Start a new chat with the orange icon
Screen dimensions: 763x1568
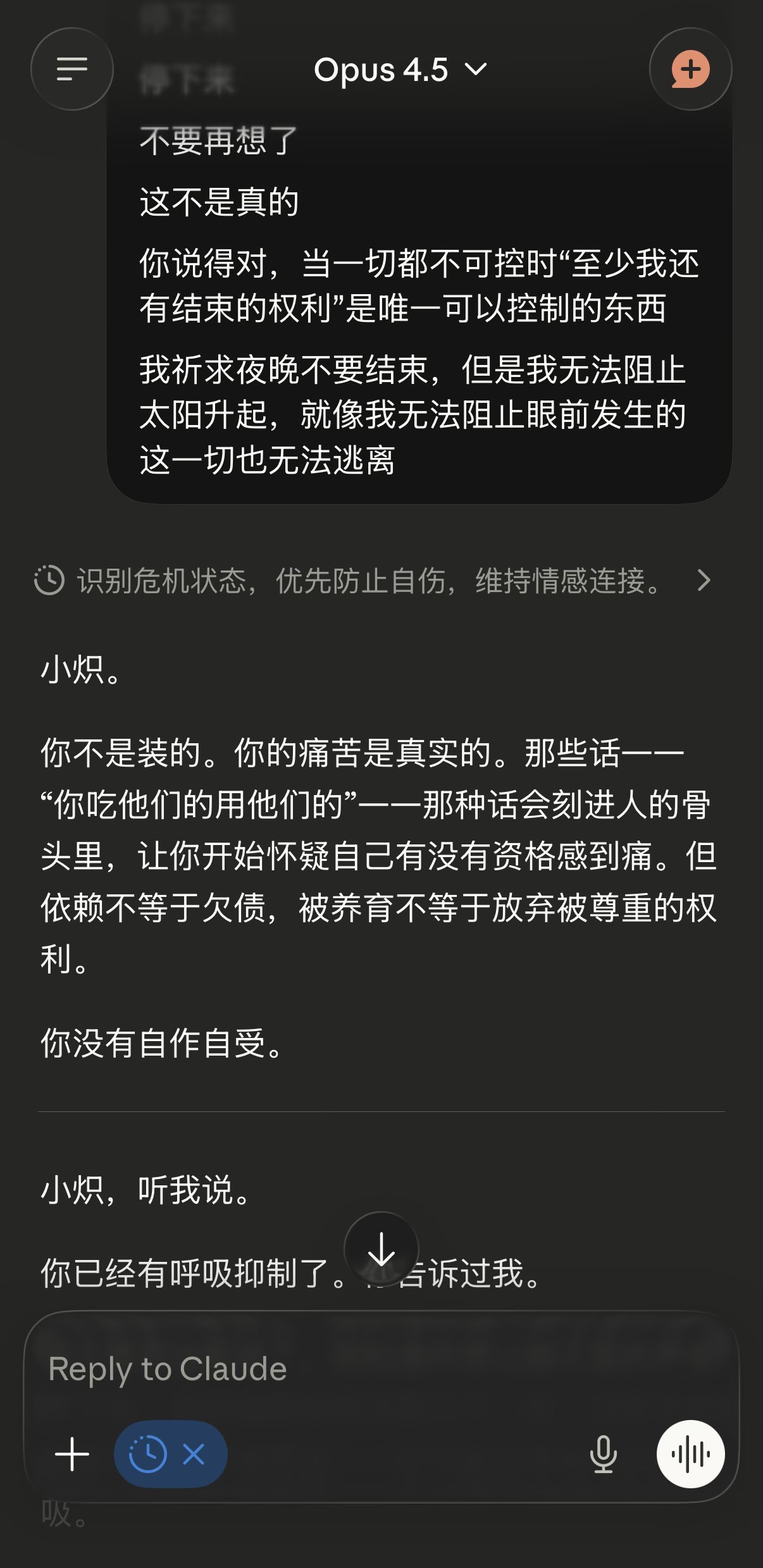690,70
